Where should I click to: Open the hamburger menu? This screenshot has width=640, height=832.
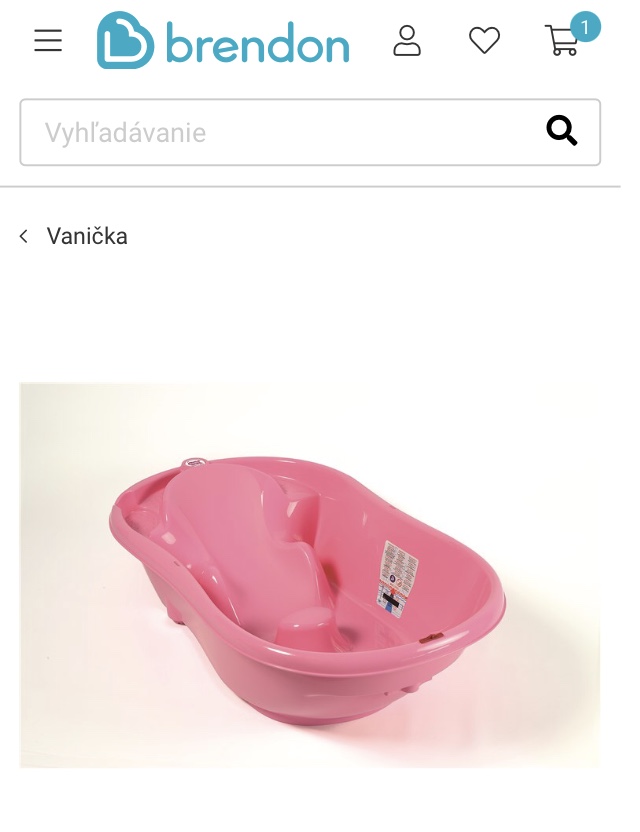[x=47, y=41]
